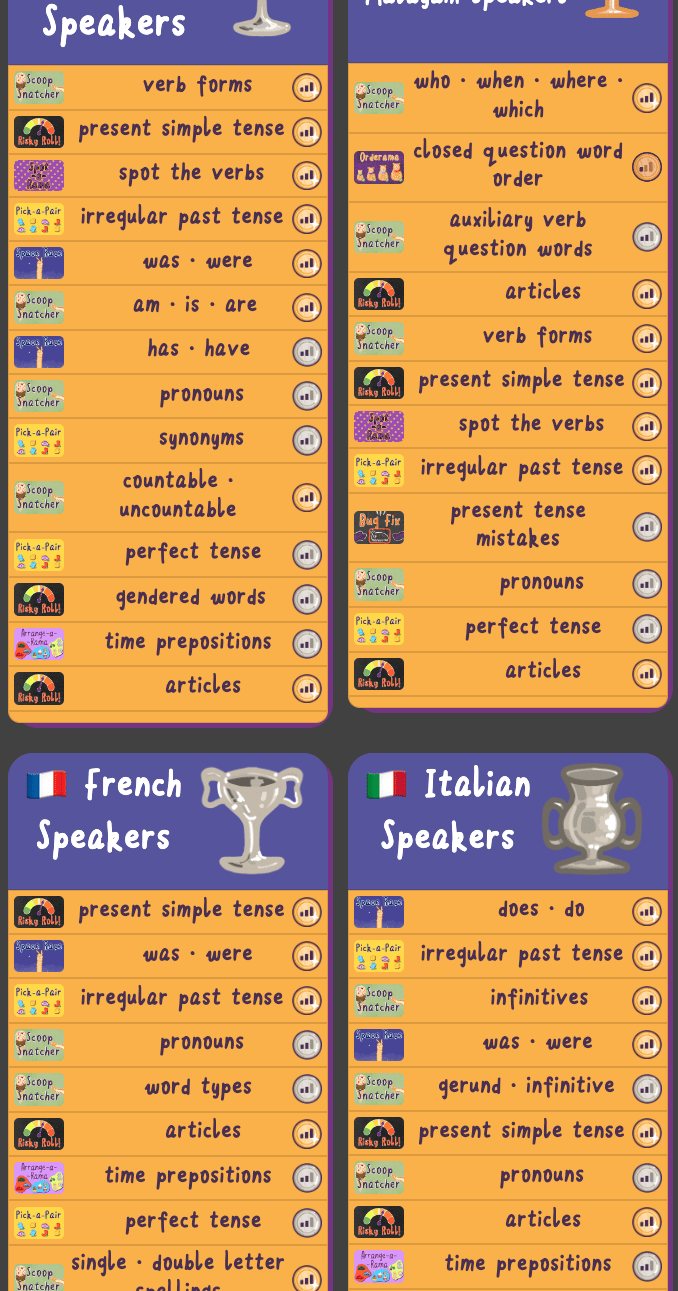Screen dimensions: 678x1291
Task: Choose the 'has · have' lesson
Action: pyautogui.click(x=168, y=351)
